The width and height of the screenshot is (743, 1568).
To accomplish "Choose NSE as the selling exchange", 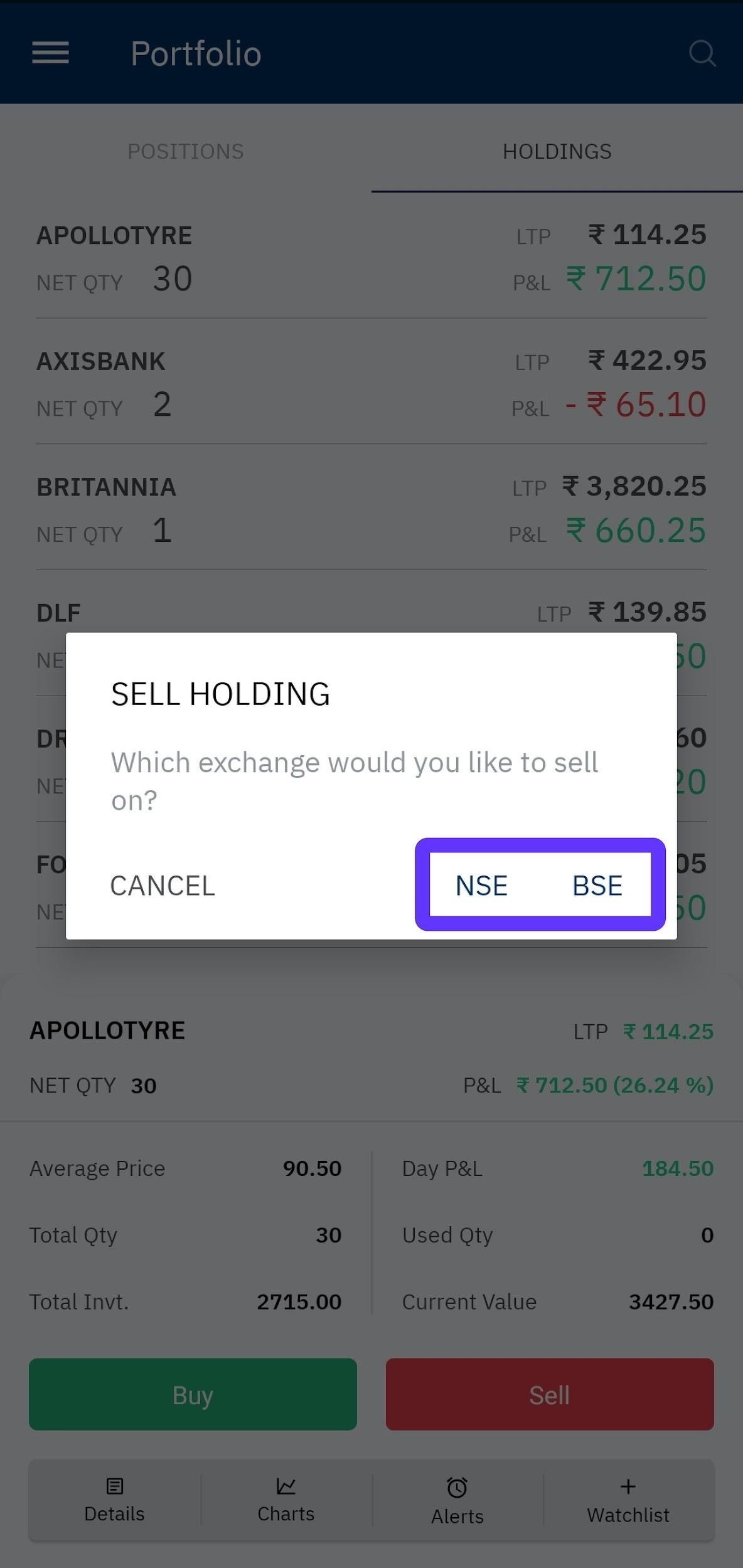I will click(481, 885).
